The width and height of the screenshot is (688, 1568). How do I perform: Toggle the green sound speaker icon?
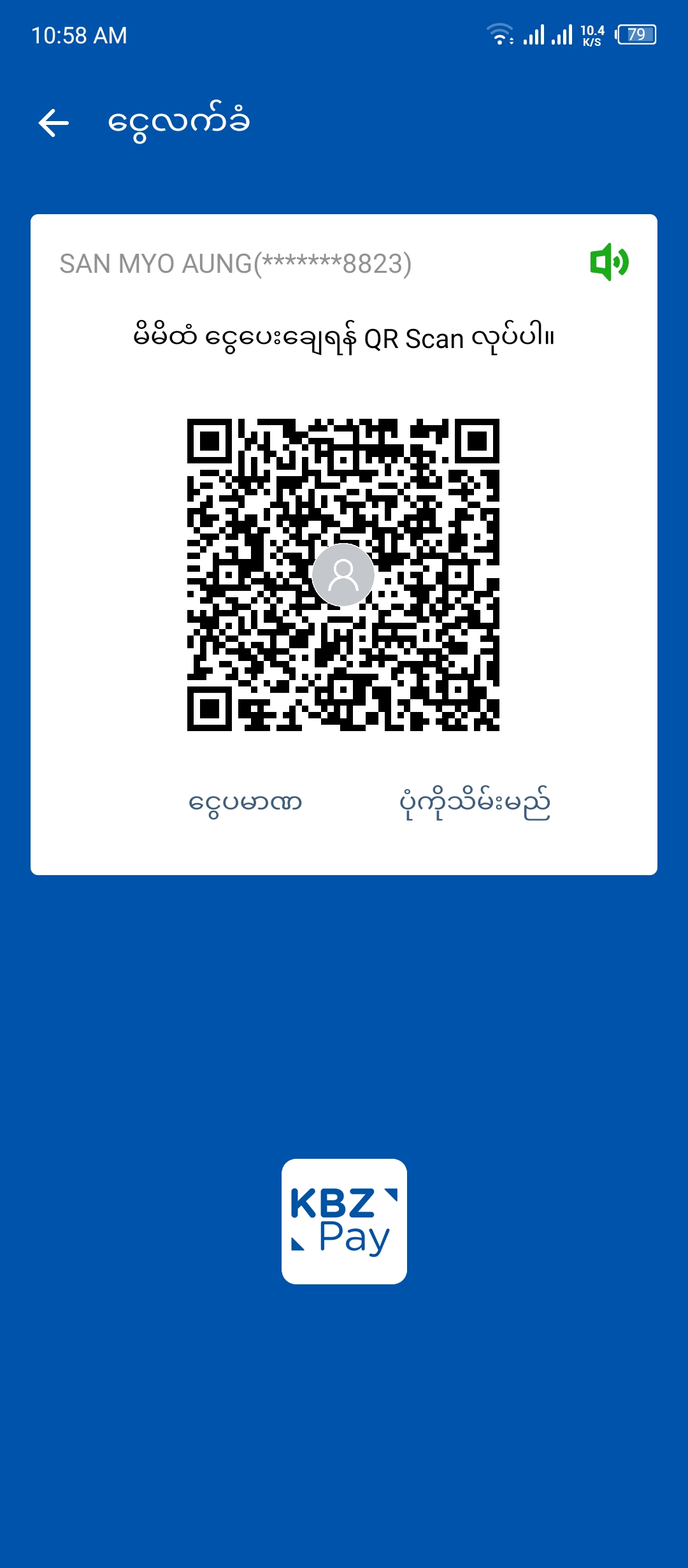[x=609, y=262]
